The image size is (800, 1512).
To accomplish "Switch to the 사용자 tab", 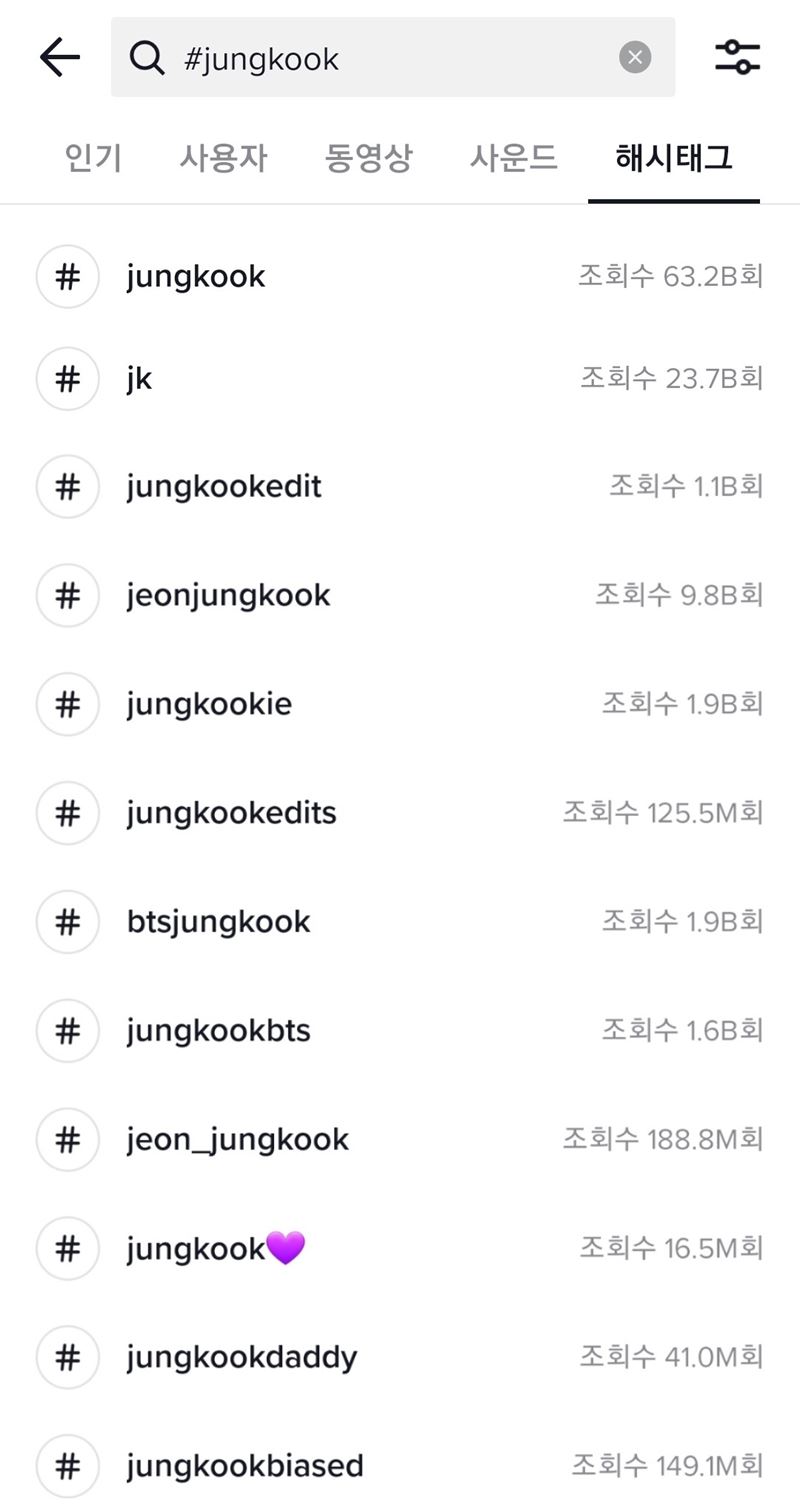I will tap(223, 158).
